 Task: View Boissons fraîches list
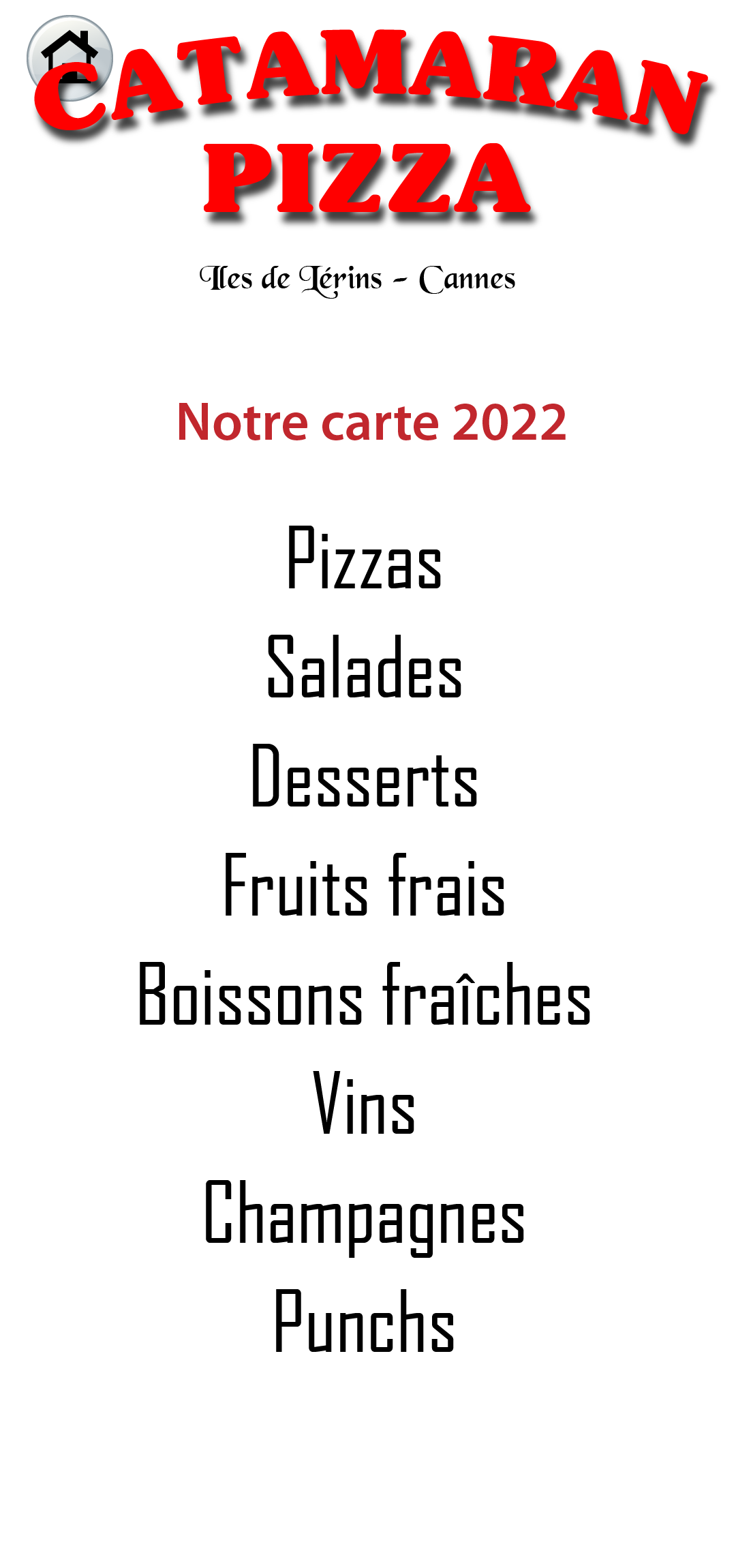click(x=365, y=995)
